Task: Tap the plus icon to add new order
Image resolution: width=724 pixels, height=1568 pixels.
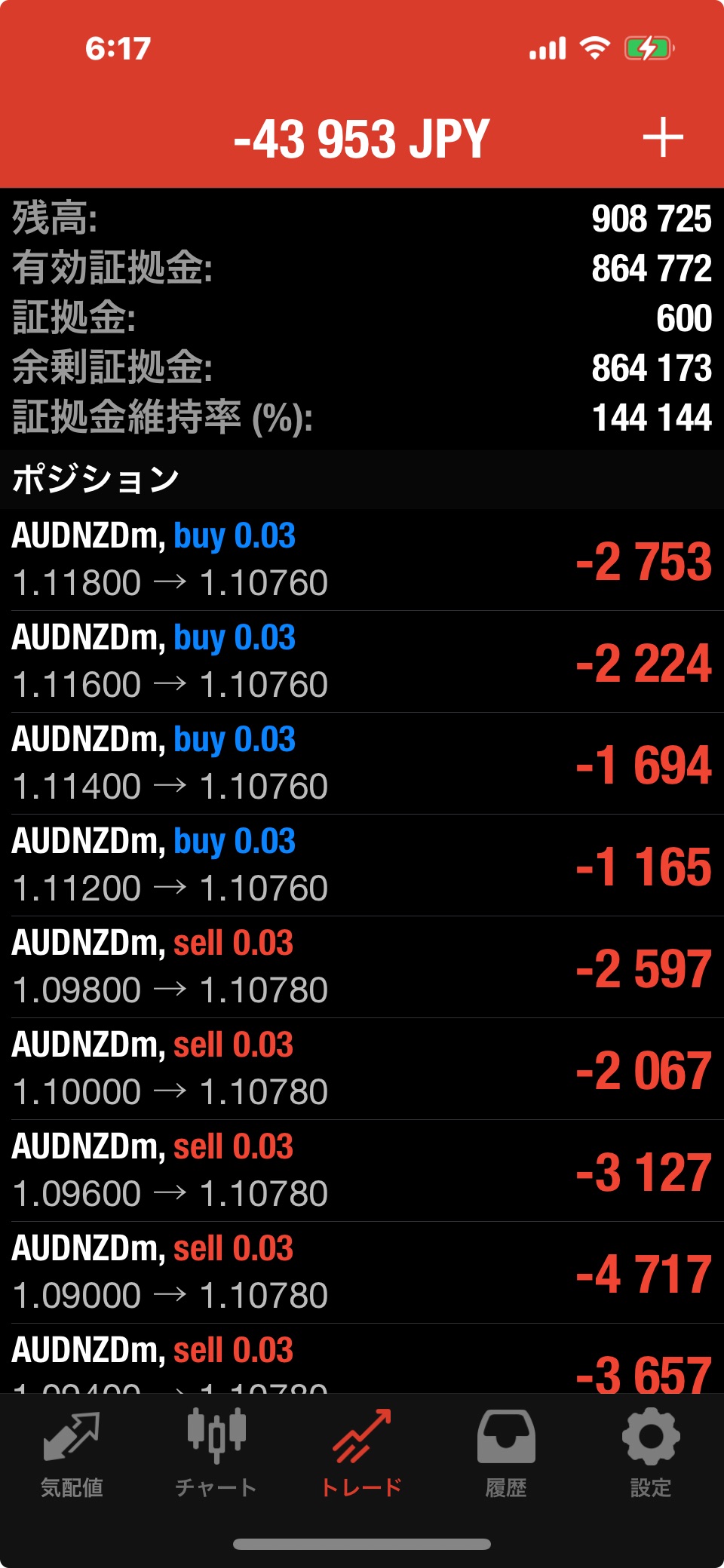Action: [663, 137]
